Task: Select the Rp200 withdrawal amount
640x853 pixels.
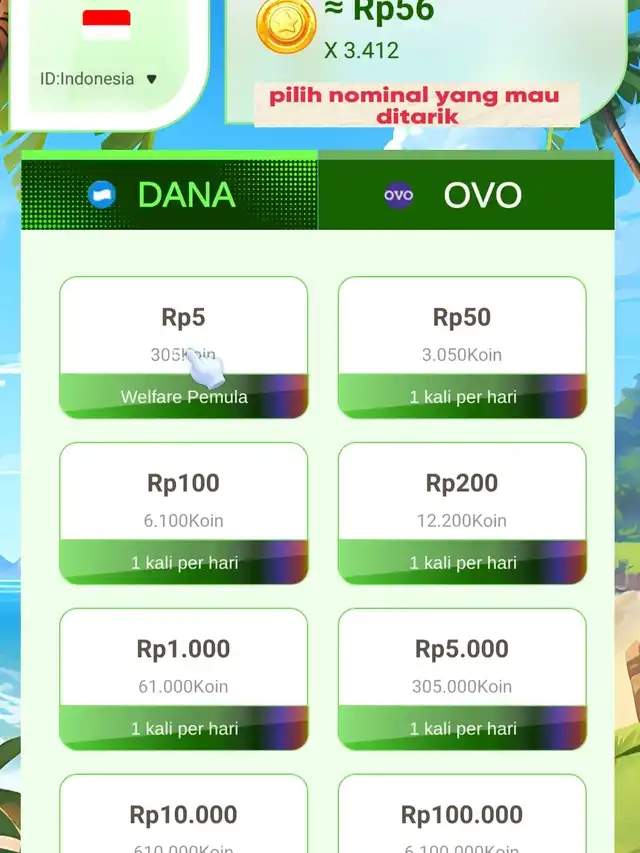Action: 462,514
